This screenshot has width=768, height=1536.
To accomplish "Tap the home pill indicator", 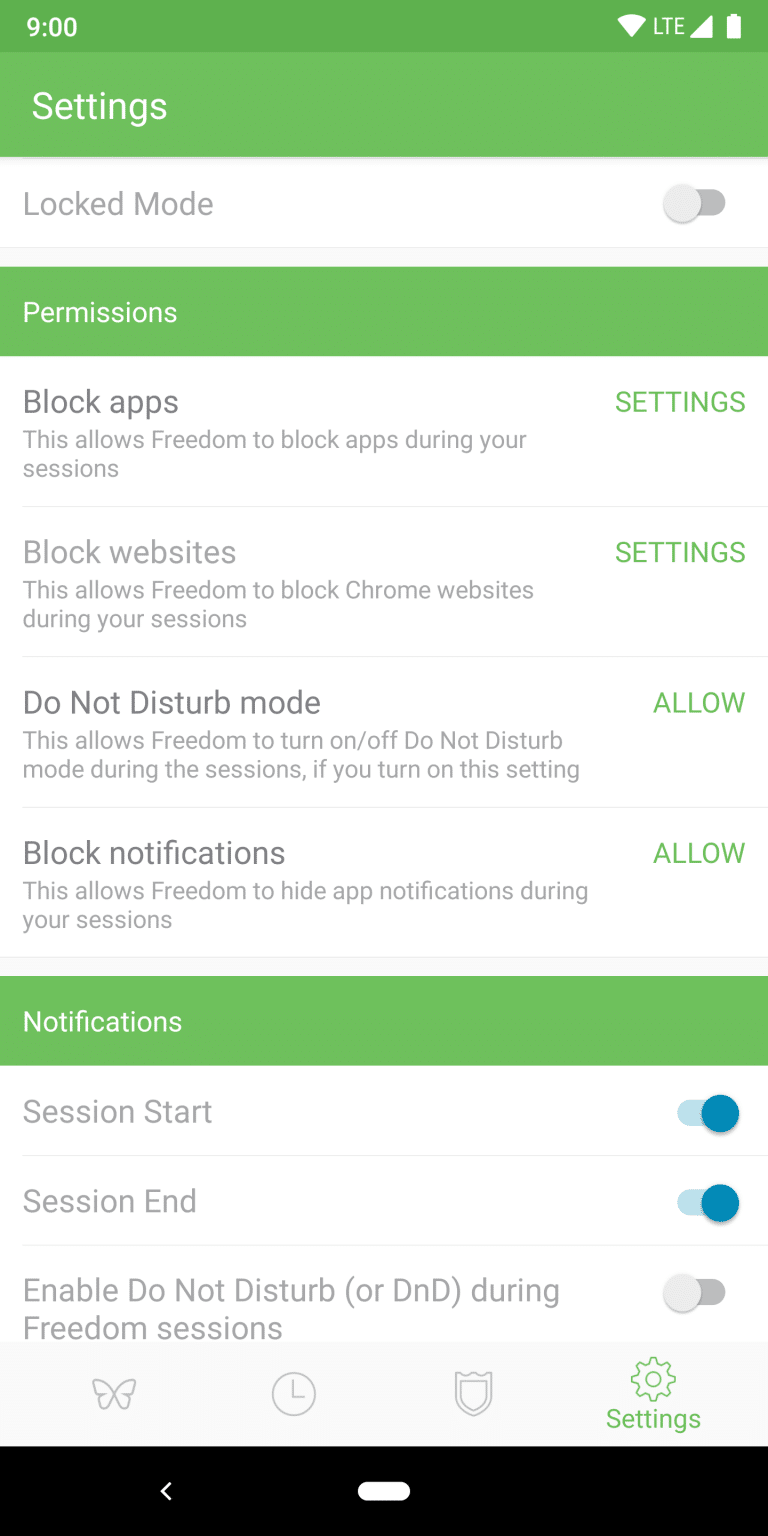I will pyautogui.click(x=384, y=1490).
